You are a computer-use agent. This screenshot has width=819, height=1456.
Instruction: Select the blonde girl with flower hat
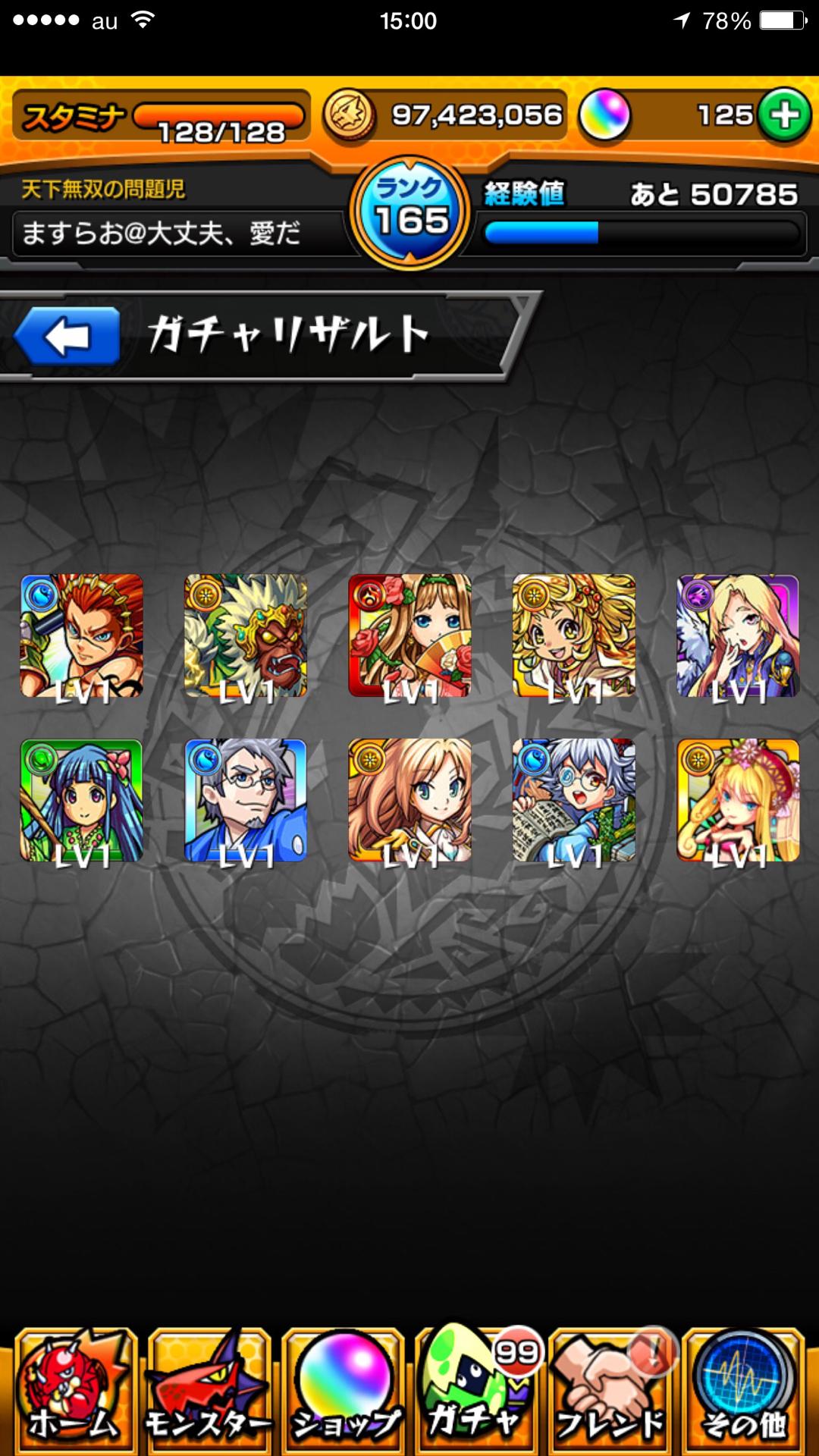pyautogui.click(x=738, y=800)
